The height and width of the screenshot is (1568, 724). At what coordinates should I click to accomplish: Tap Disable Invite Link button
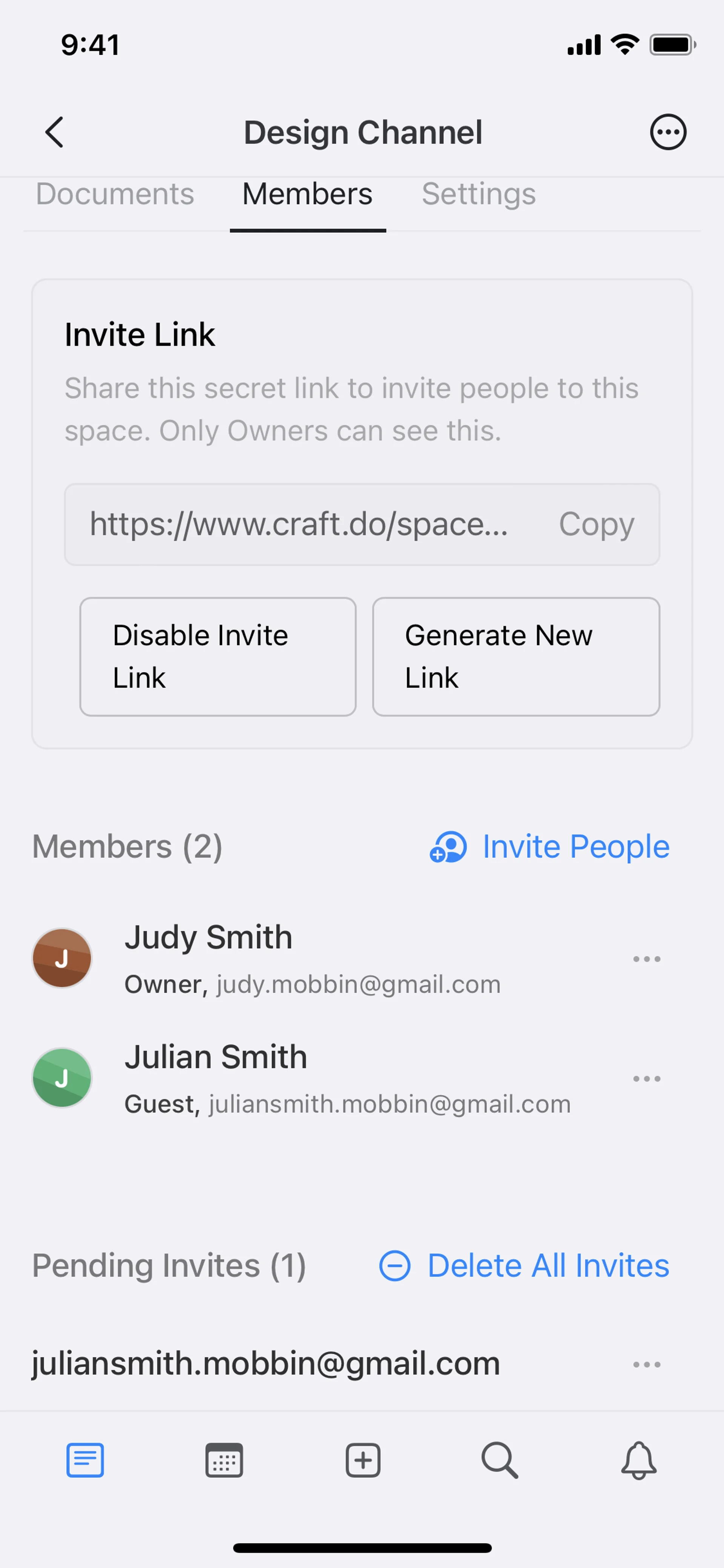tap(218, 656)
